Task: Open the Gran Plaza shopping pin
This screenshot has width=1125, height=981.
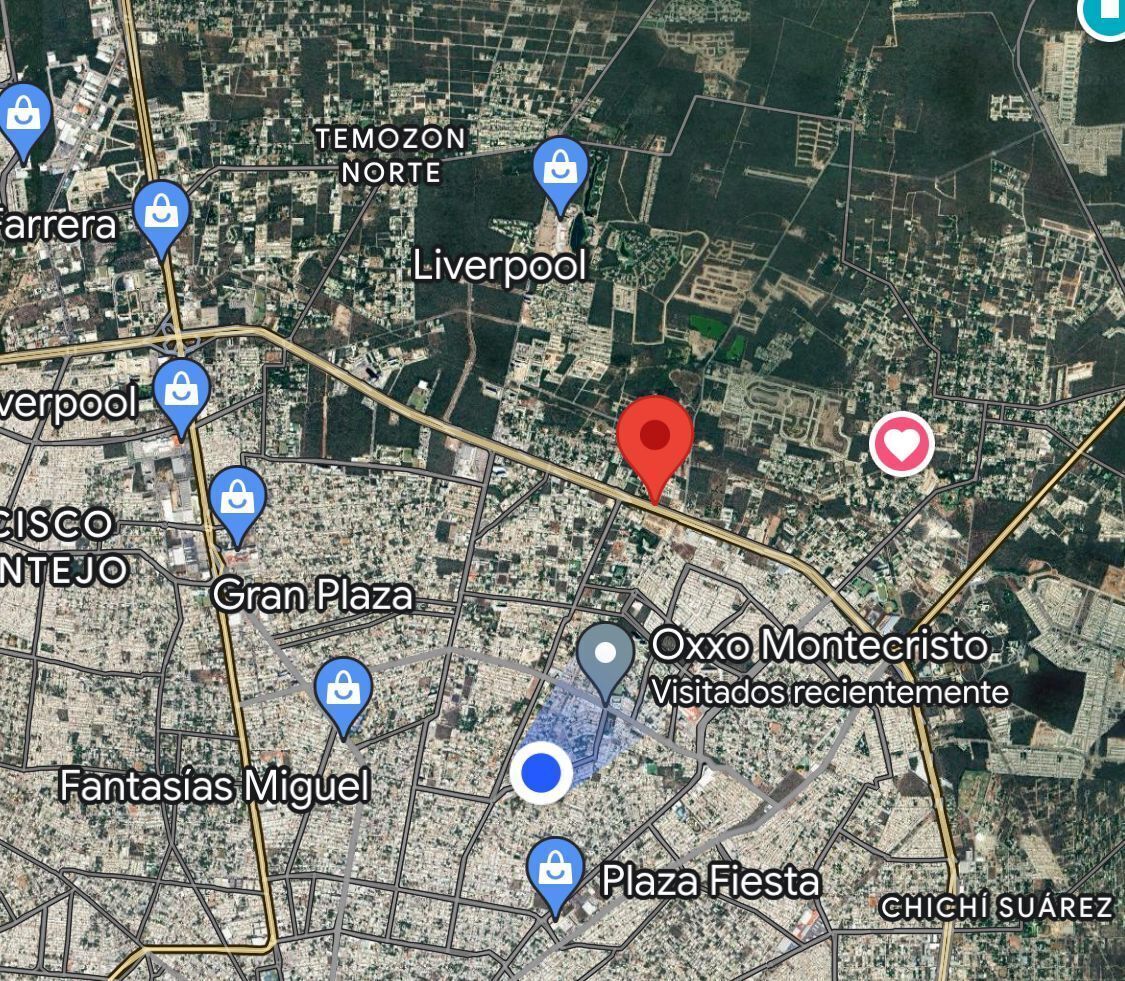Action: point(238,498)
